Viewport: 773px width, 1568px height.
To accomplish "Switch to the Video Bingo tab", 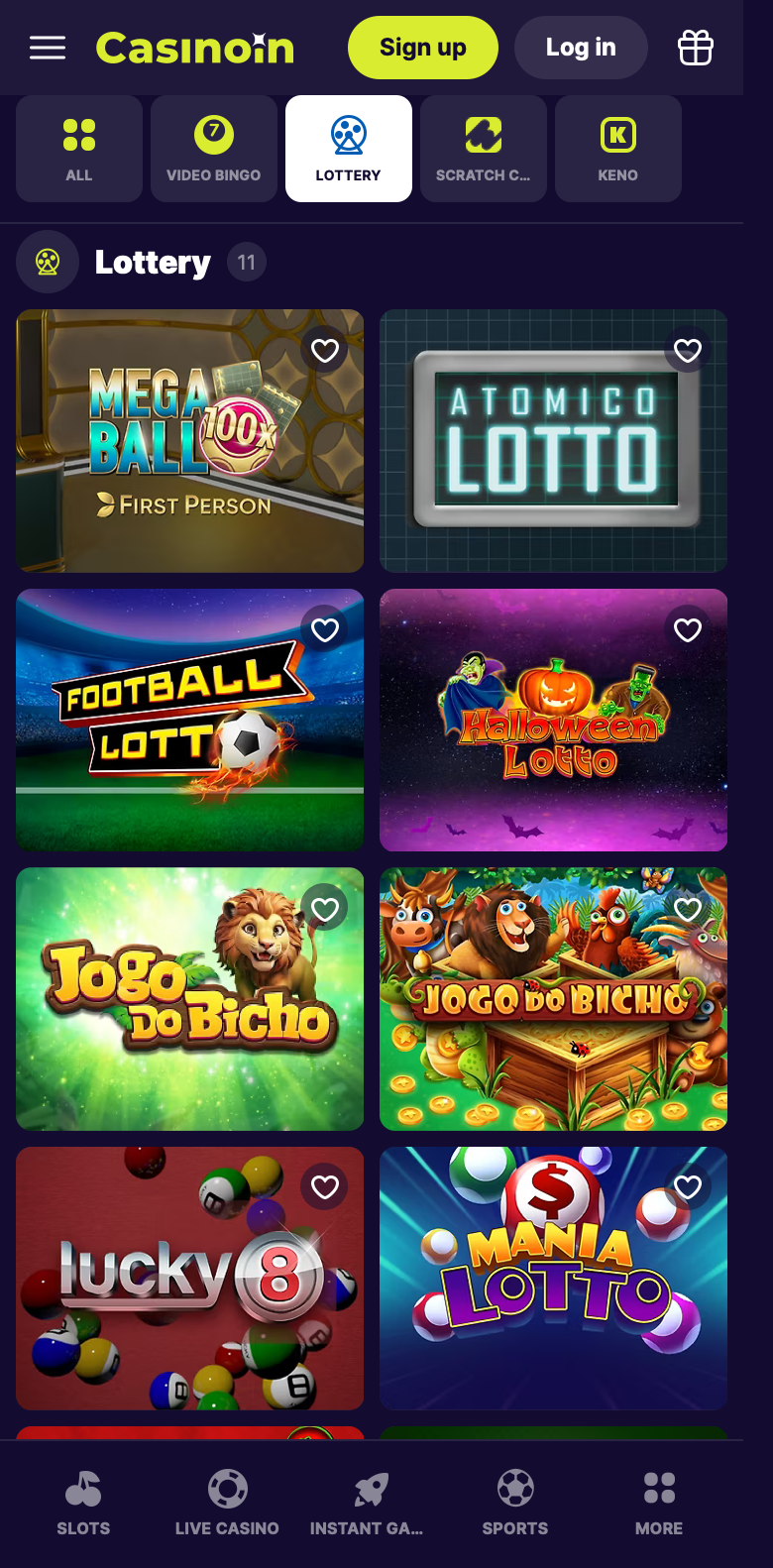I will point(214,149).
